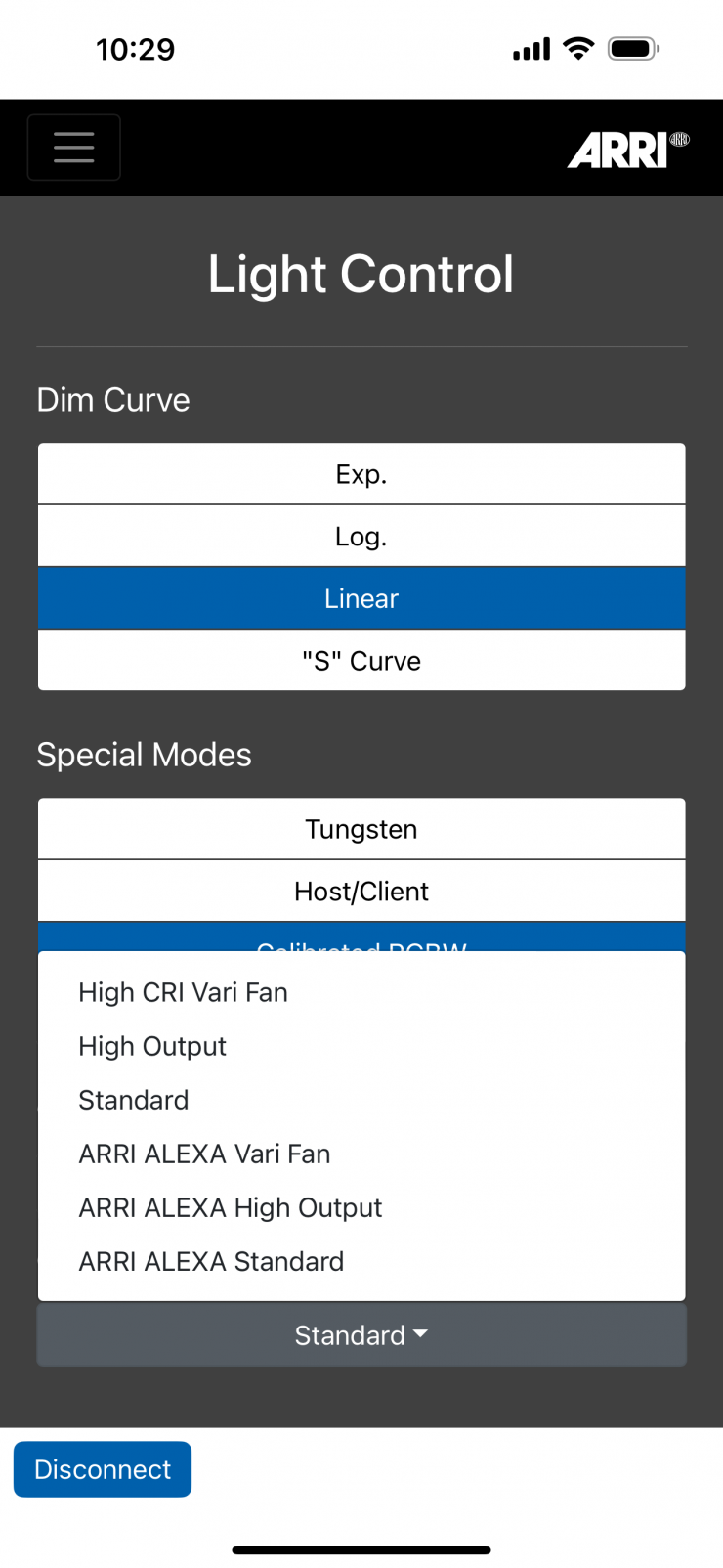Select the Log. dim curve
The image size is (723, 1568).
pos(361,536)
